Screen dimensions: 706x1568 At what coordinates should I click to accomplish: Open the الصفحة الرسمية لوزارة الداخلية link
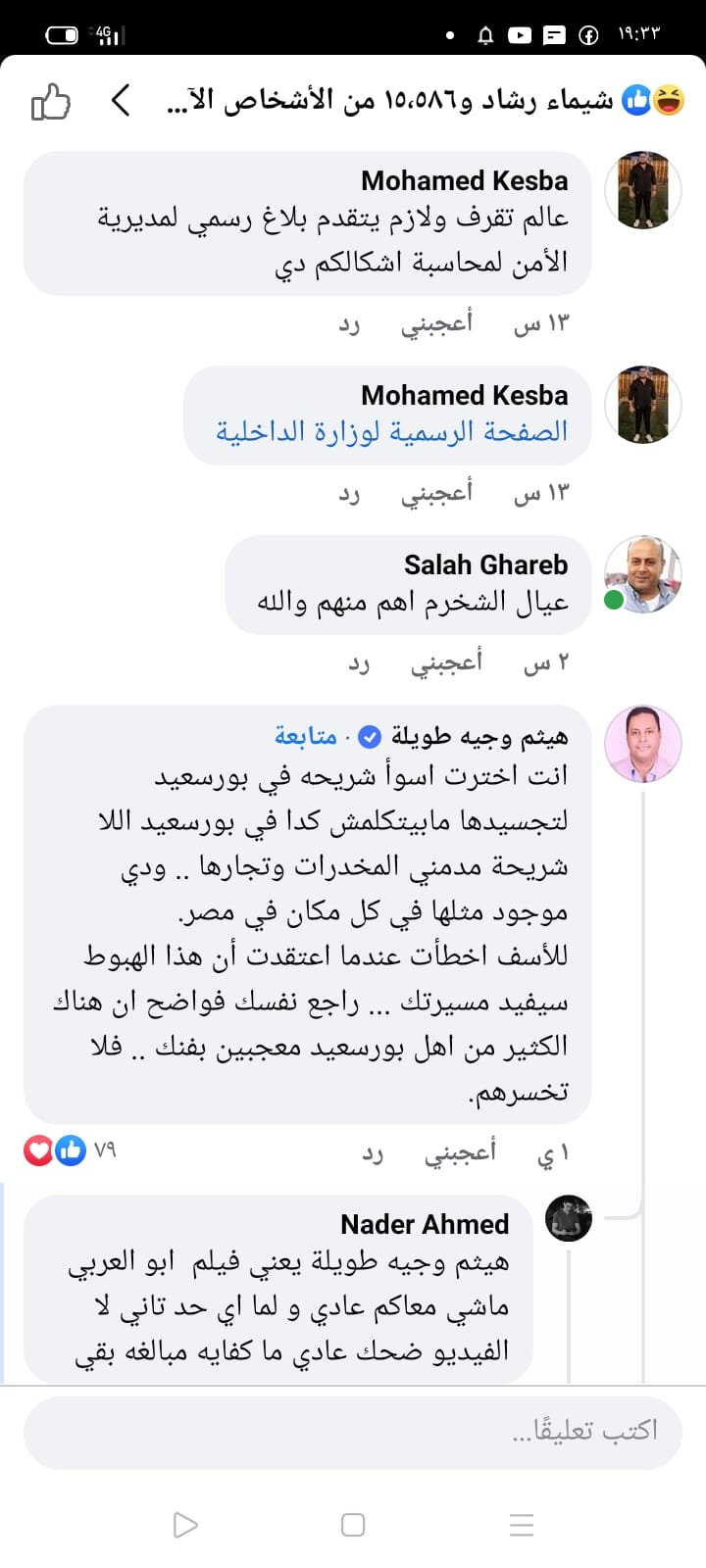coord(392,431)
